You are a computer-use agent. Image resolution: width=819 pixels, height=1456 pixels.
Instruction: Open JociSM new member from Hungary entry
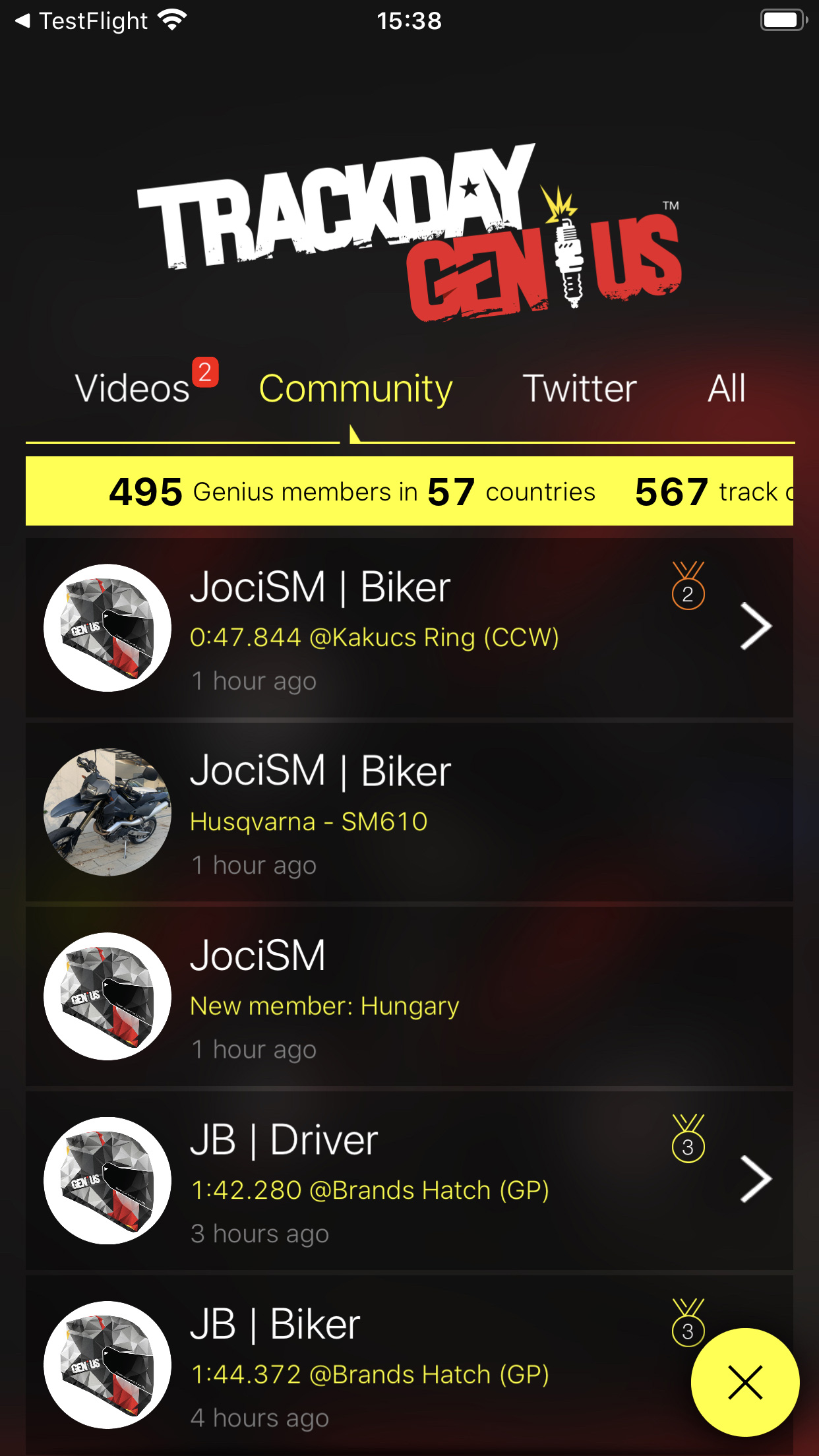[x=409, y=996]
